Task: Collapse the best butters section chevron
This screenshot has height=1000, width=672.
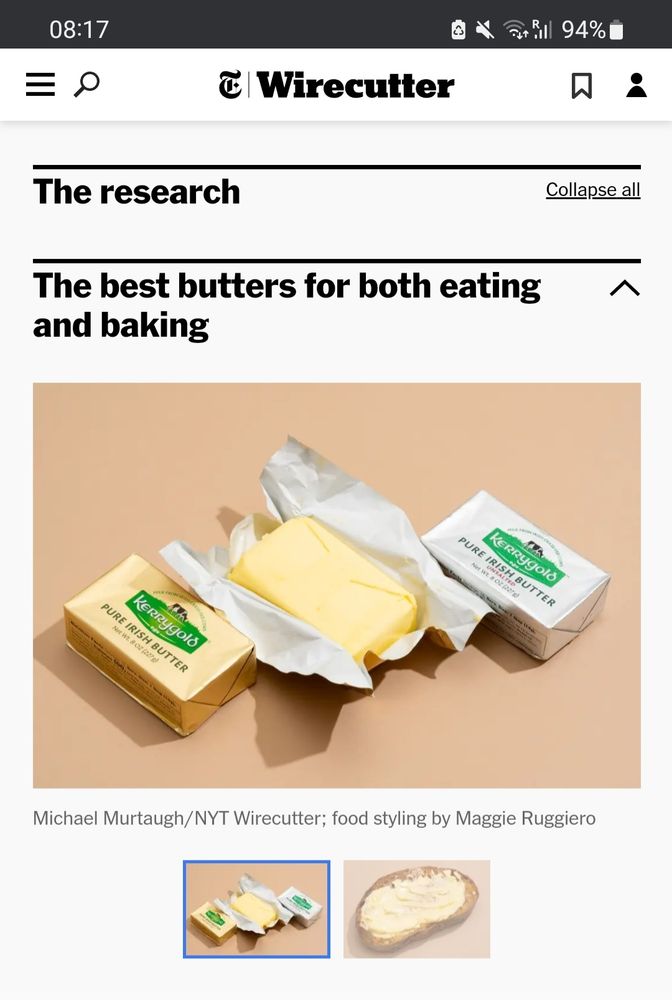Action: click(x=624, y=289)
